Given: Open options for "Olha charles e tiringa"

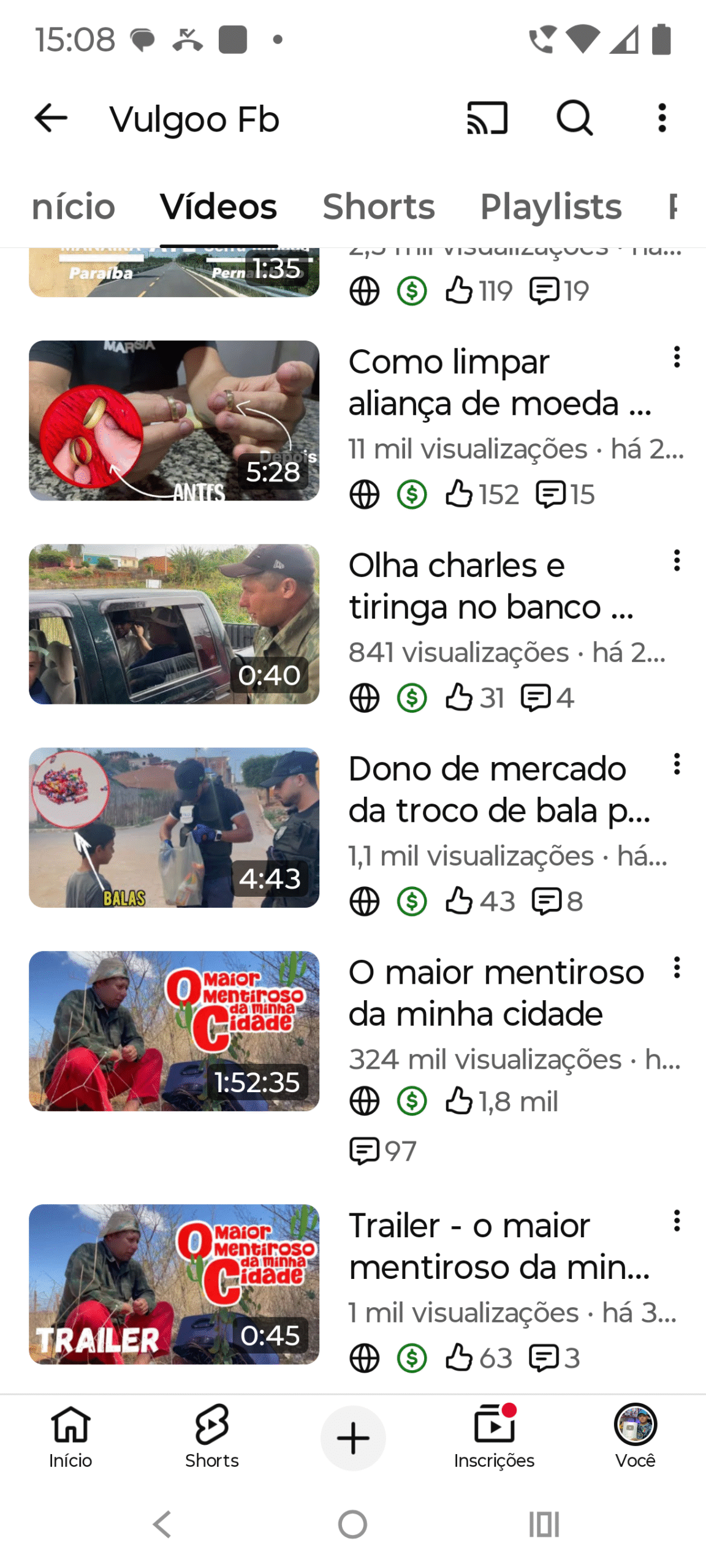Looking at the screenshot, I should pyautogui.click(x=677, y=560).
